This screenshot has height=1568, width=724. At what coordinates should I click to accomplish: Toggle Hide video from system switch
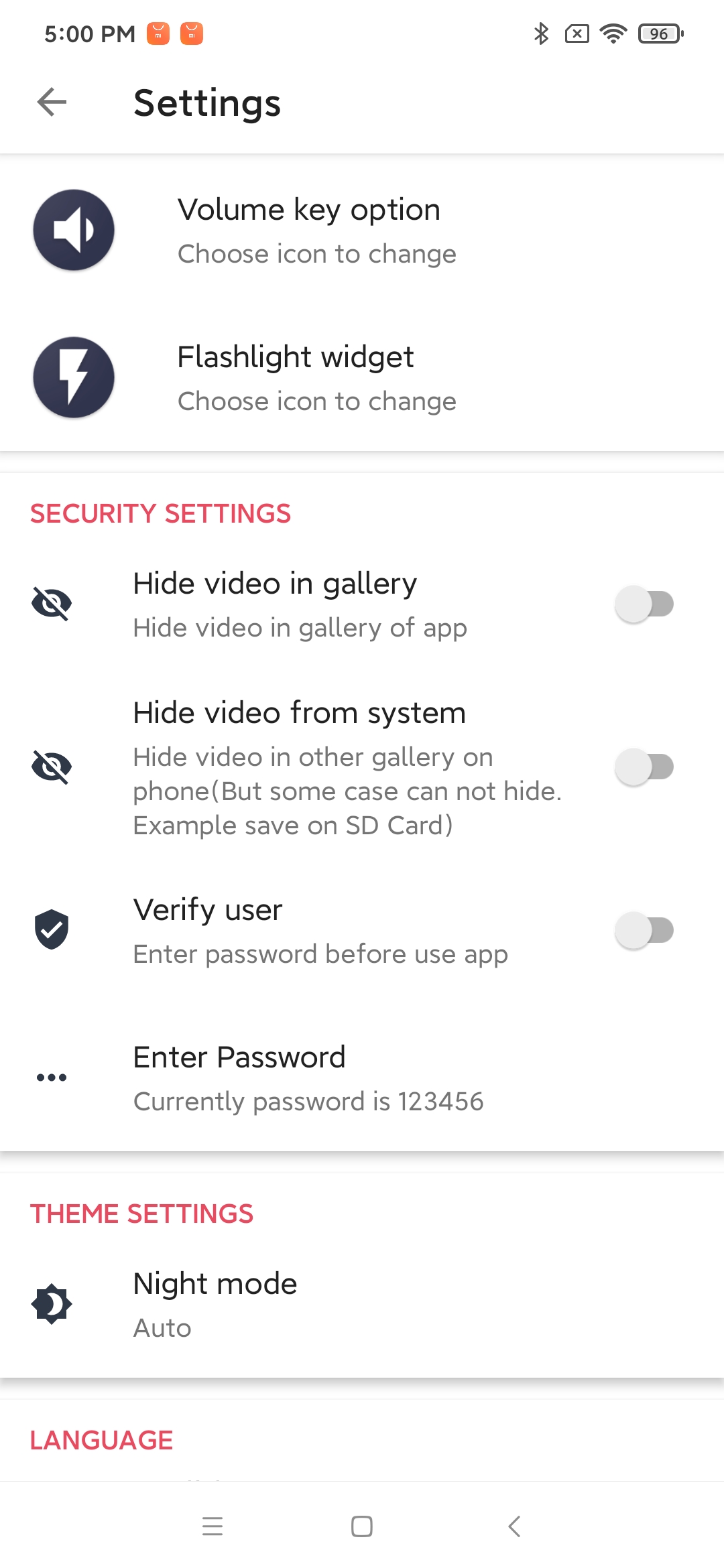644,767
